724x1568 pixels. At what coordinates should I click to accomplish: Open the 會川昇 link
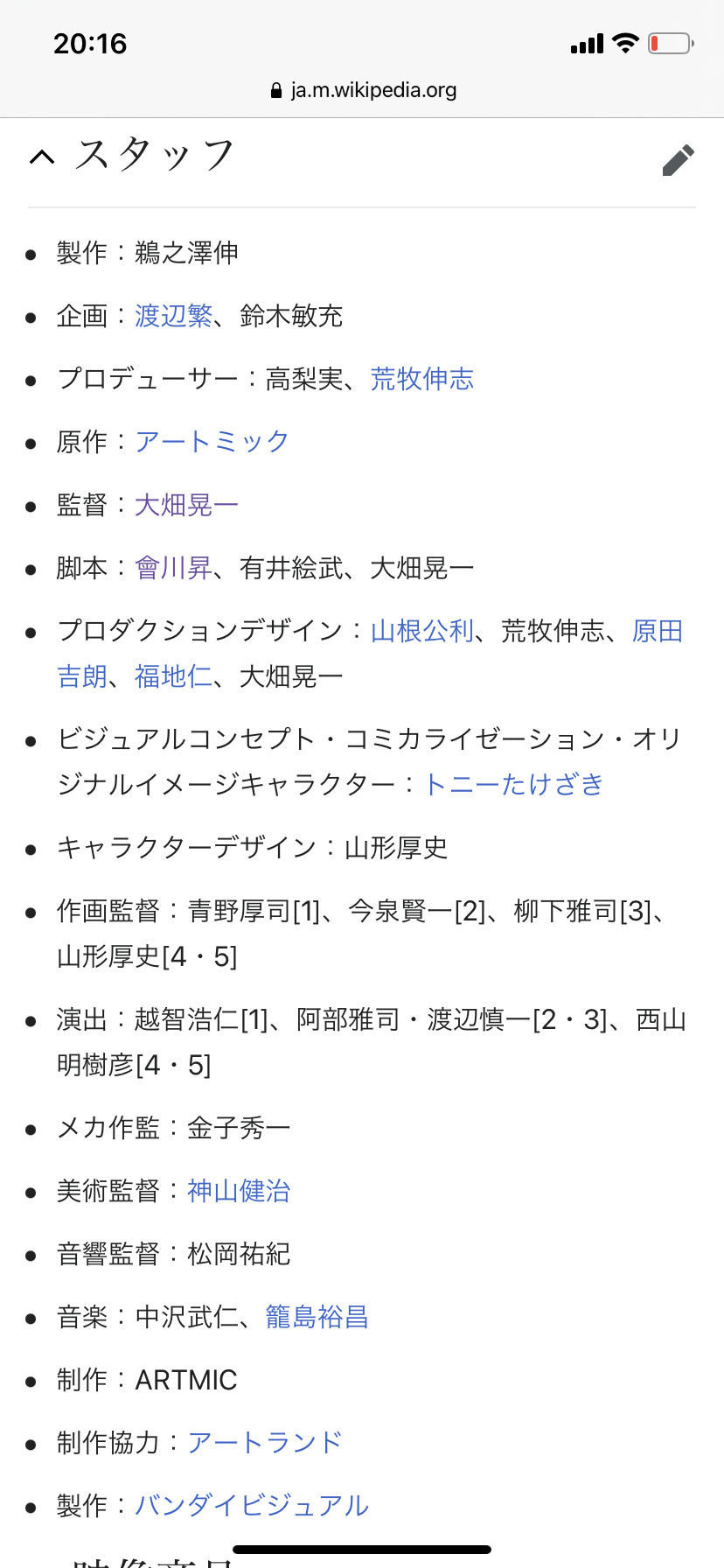click(173, 568)
